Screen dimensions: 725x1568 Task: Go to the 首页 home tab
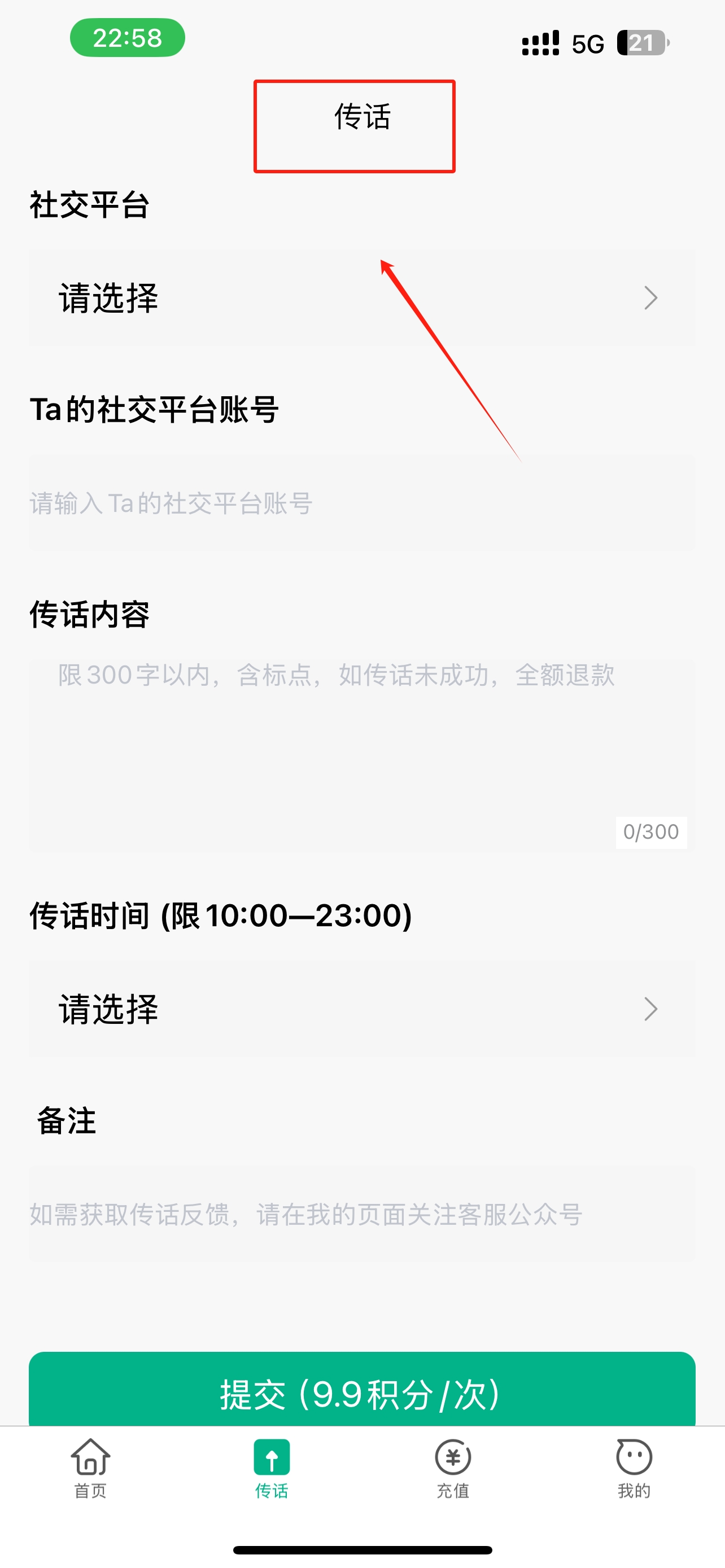91,1468
